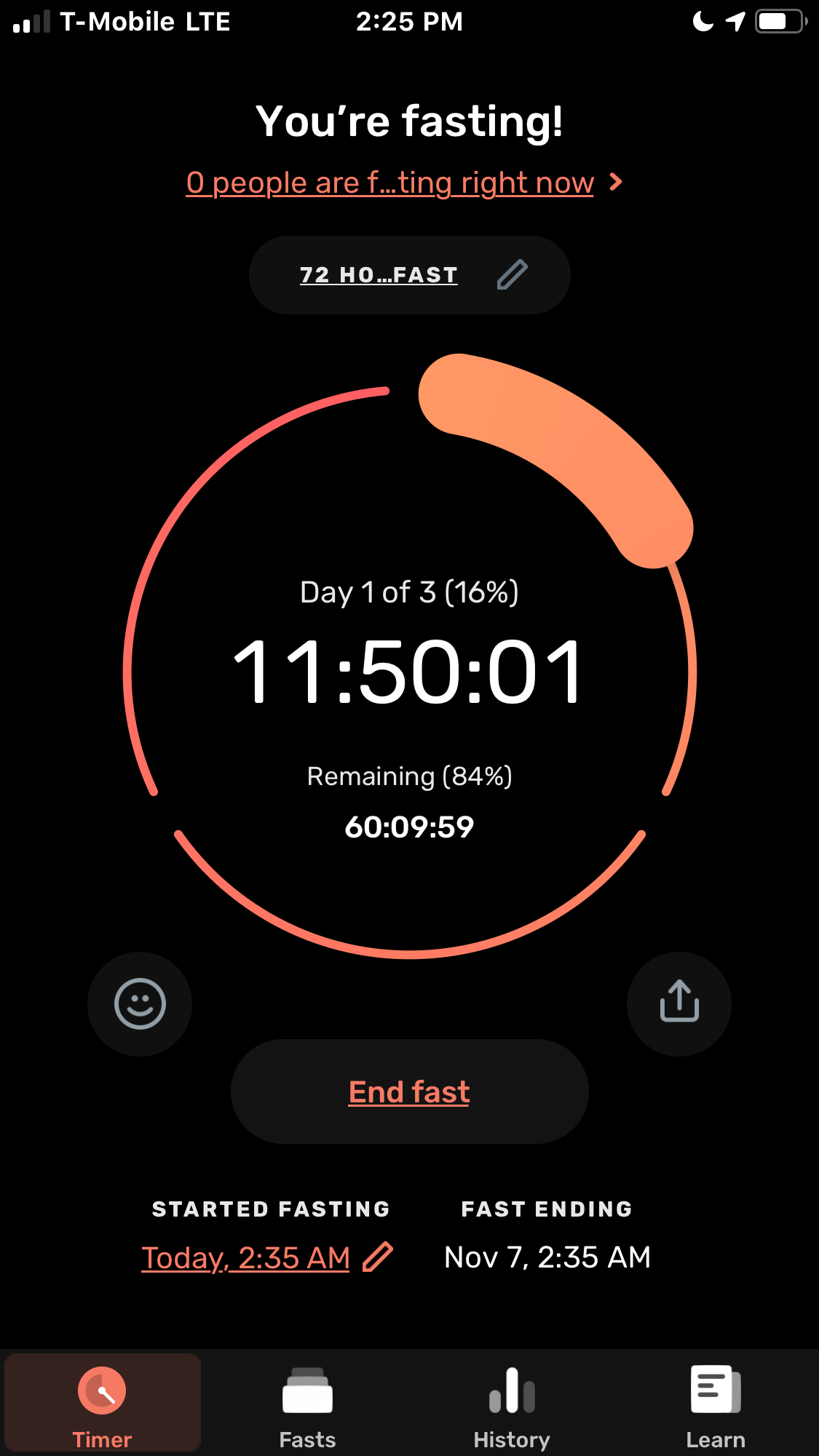Go to the Learn tab
Image resolution: width=819 pixels, height=1456 pixels.
pyautogui.click(x=716, y=1403)
